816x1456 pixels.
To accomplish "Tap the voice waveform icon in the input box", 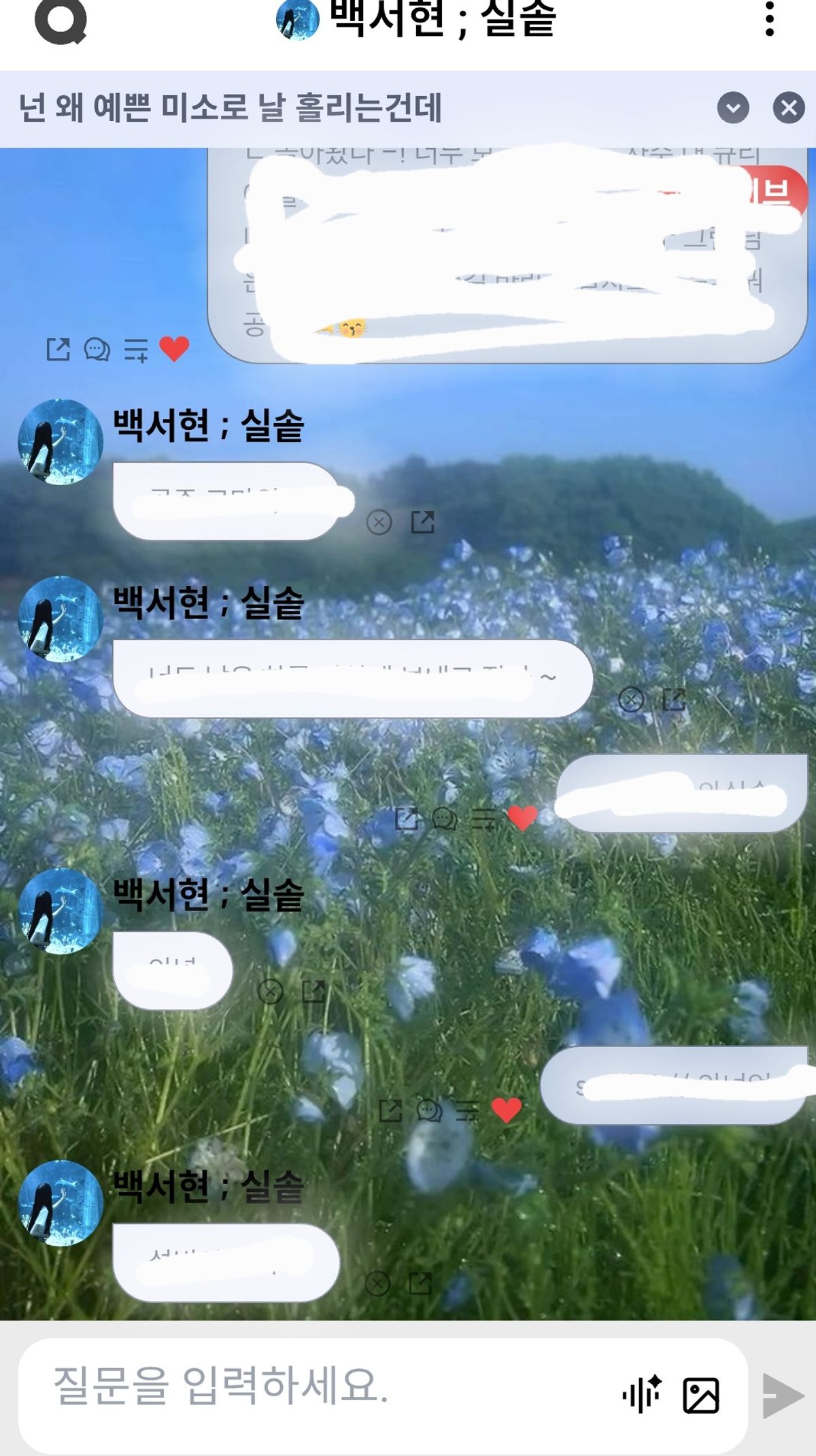I will click(x=641, y=1395).
